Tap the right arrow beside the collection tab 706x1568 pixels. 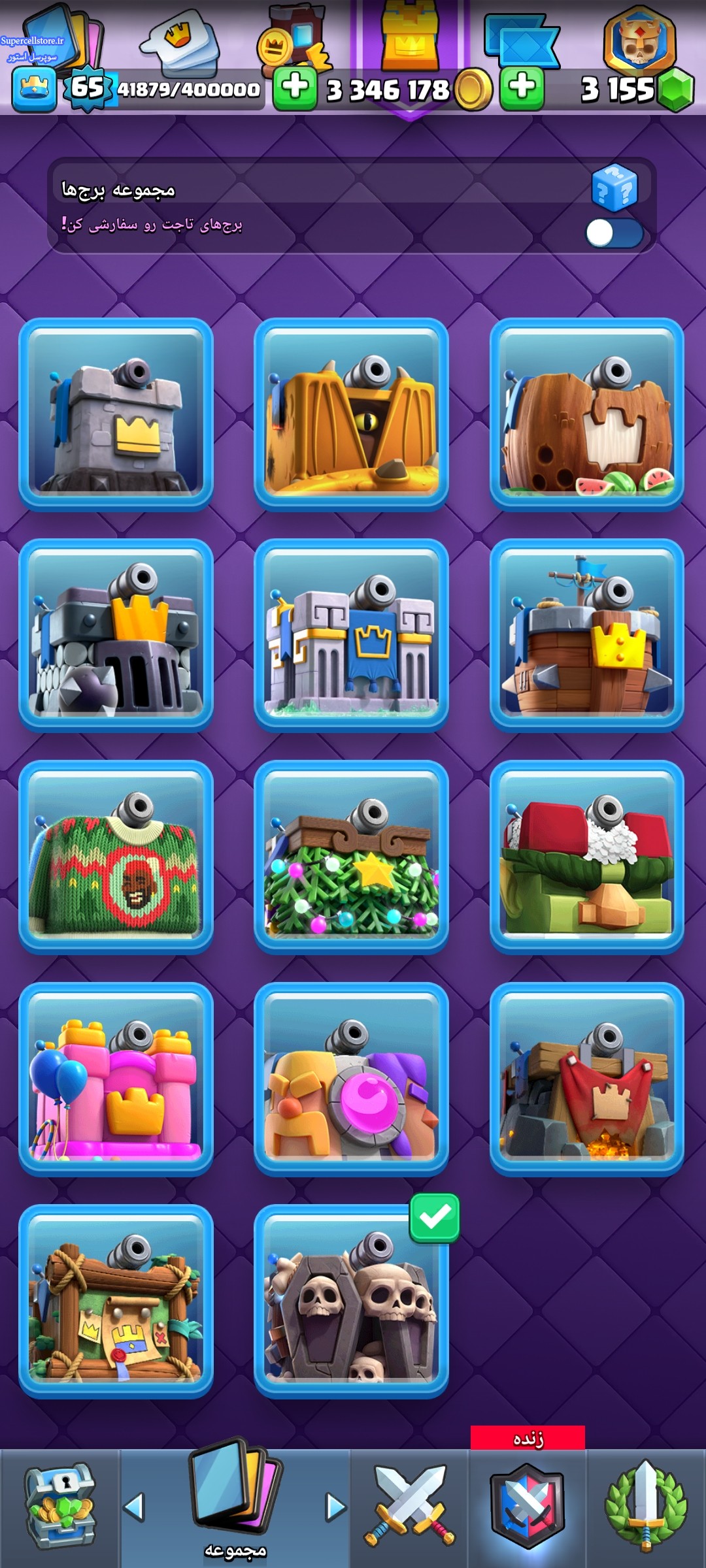335,1507
